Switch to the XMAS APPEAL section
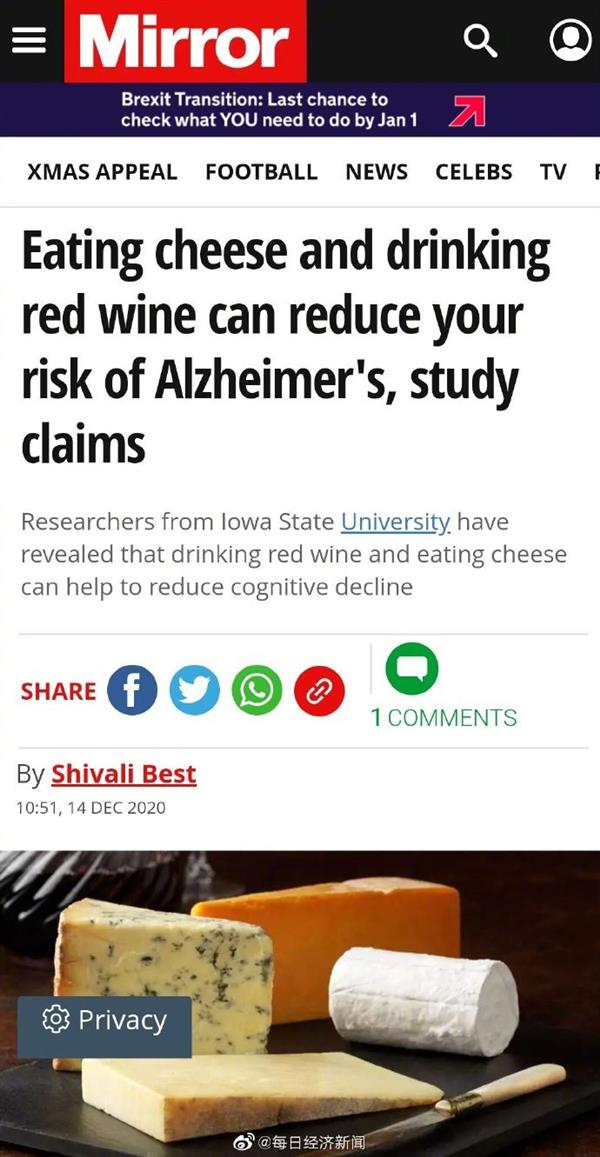 (102, 172)
